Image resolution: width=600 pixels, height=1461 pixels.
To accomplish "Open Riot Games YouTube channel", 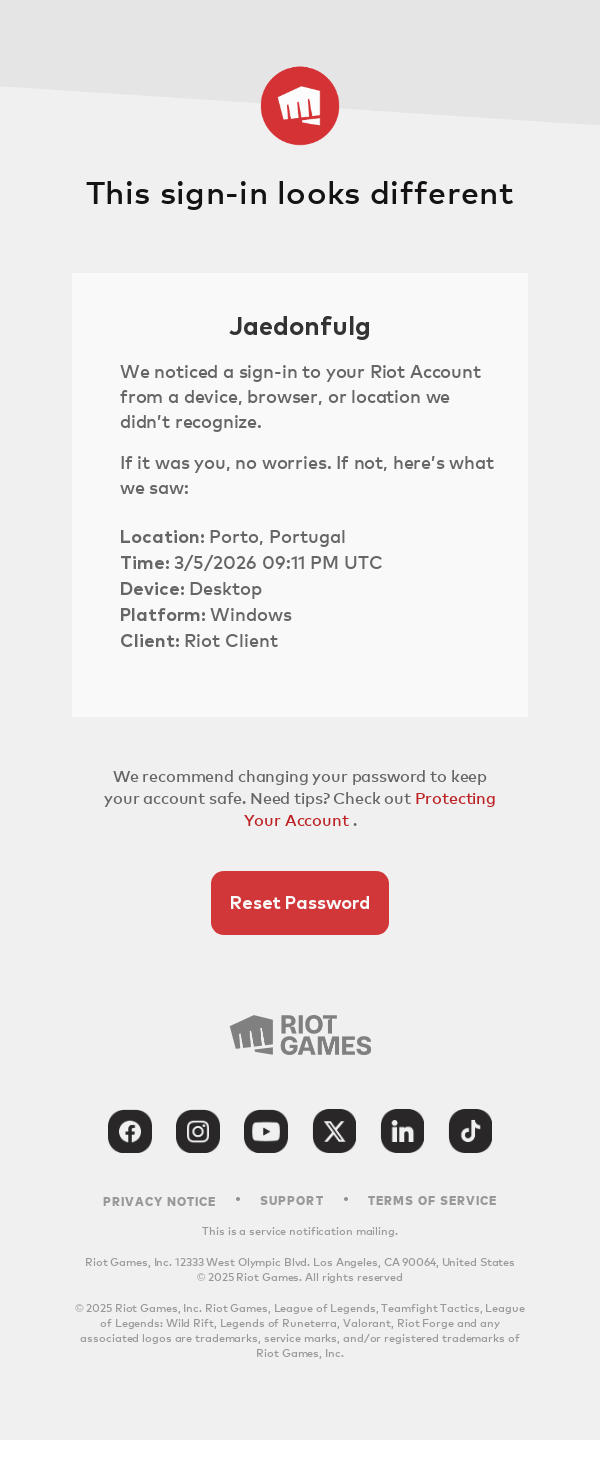I will pos(266,1131).
